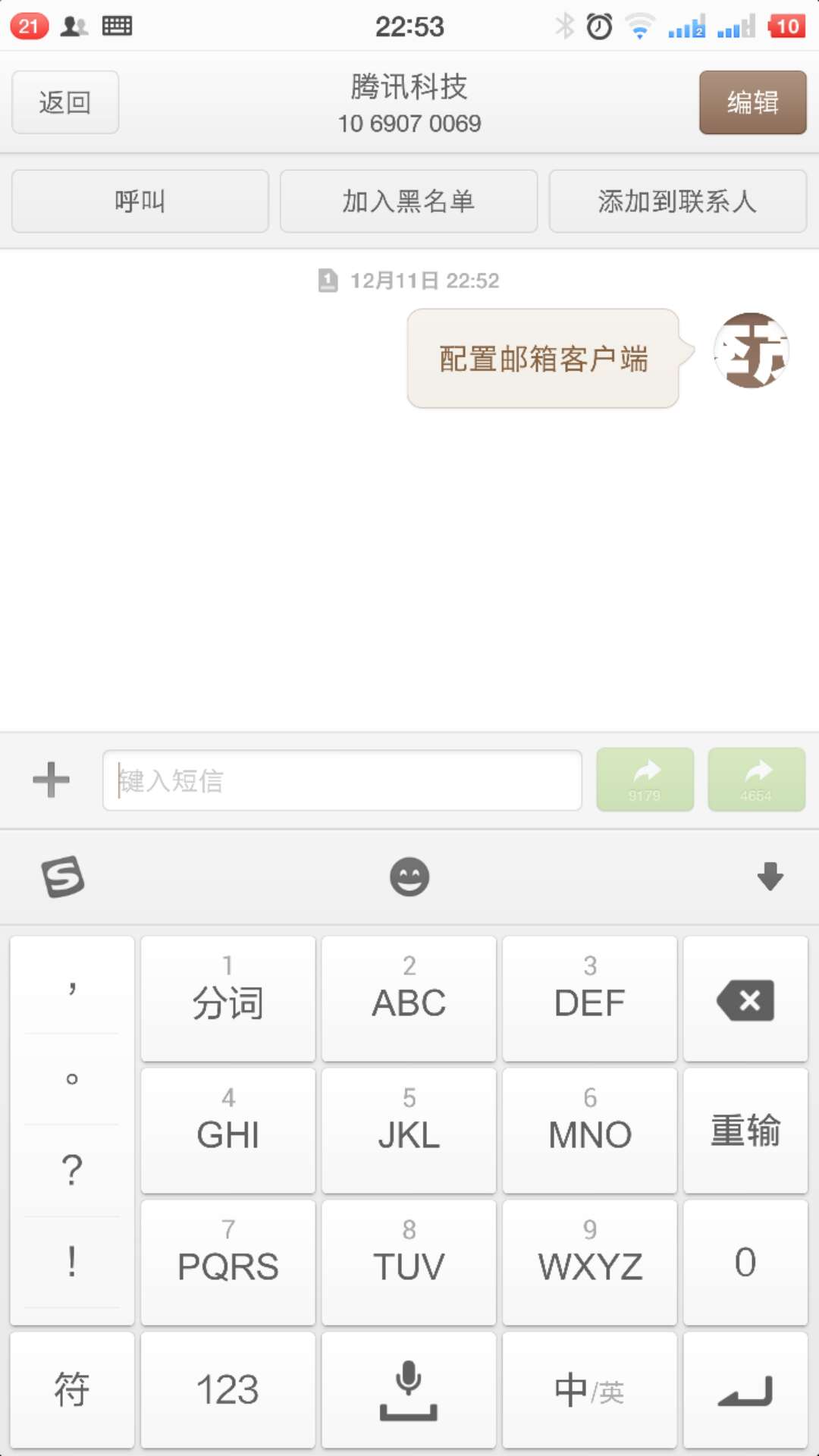Open the plus attachment menu
The height and width of the screenshot is (1456, 819).
(x=52, y=780)
